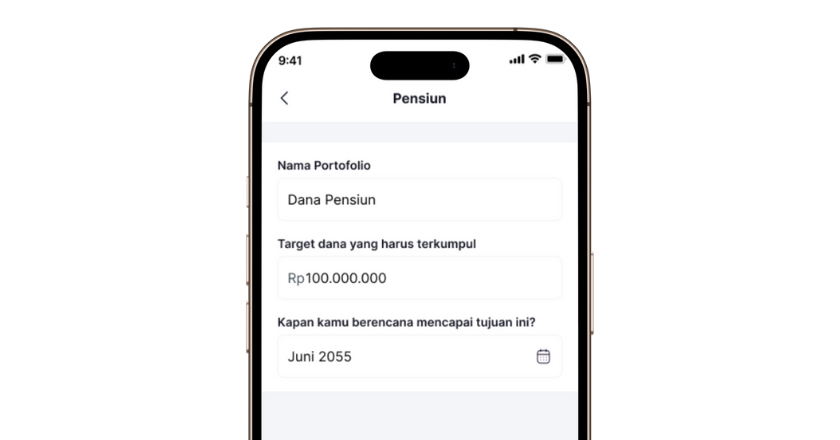Image resolution: width=840 pixels, height=440 pixels.
Task: Edit the target dana amount field
Action: 419,278
